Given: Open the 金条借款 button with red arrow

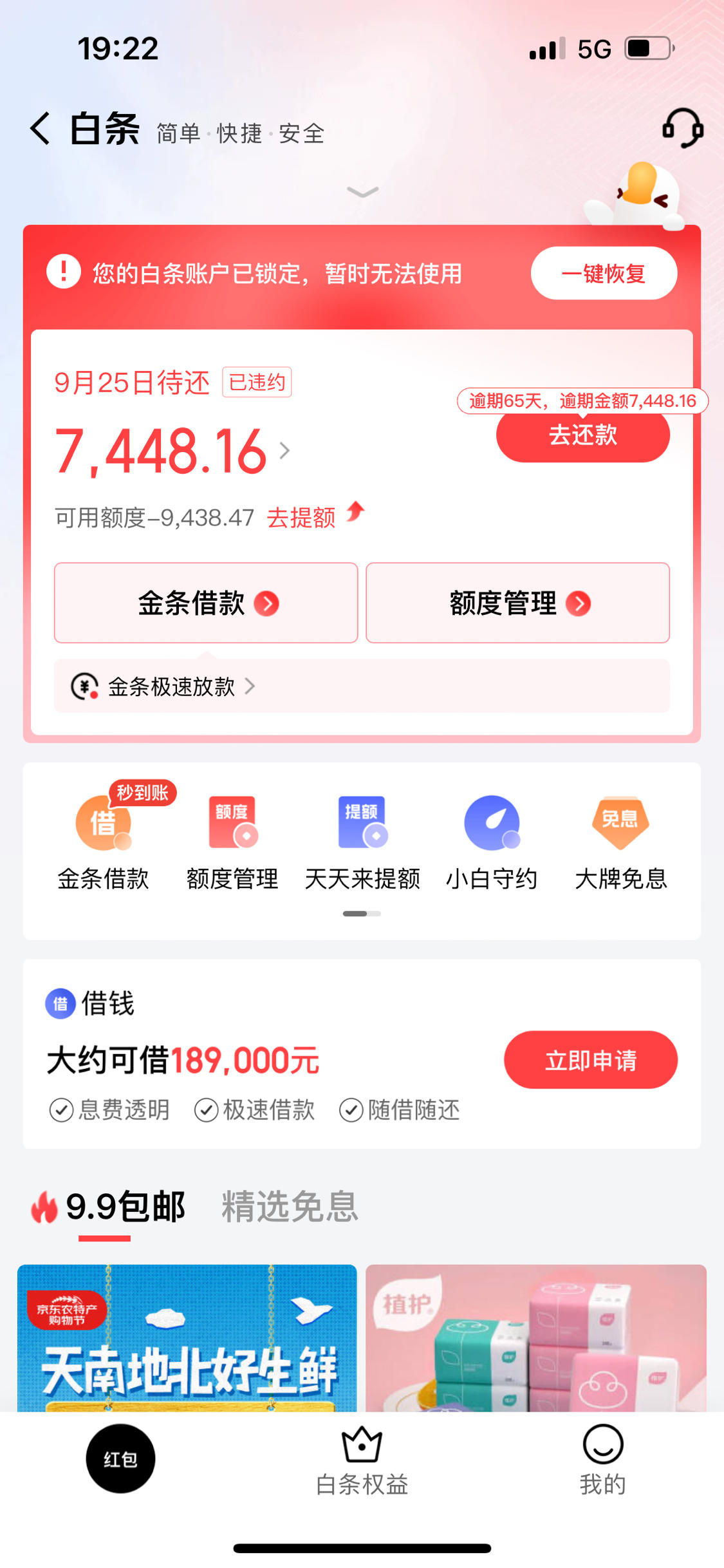Looking at the screenshot, I should [x=206, y=603].
